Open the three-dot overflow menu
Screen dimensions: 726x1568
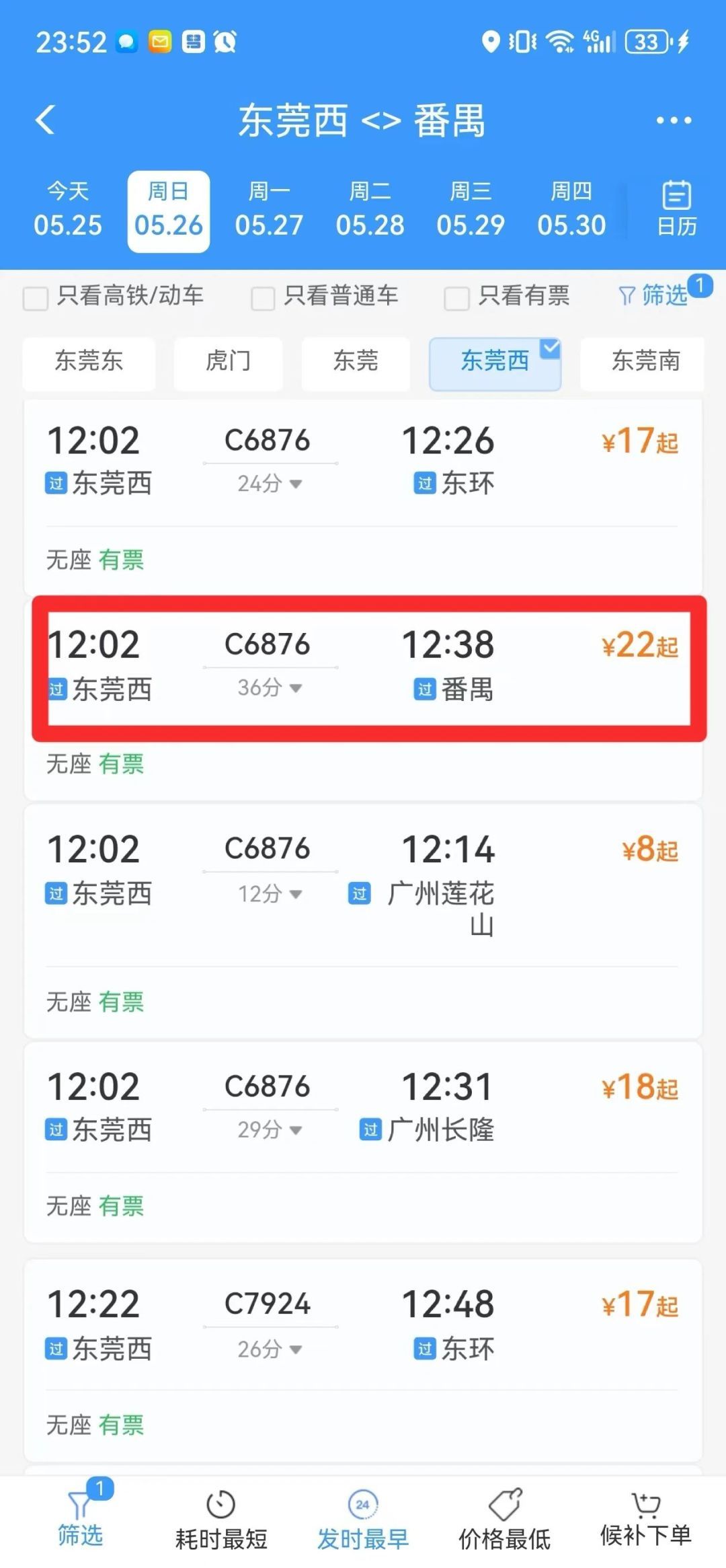click(x=673, y=120)
